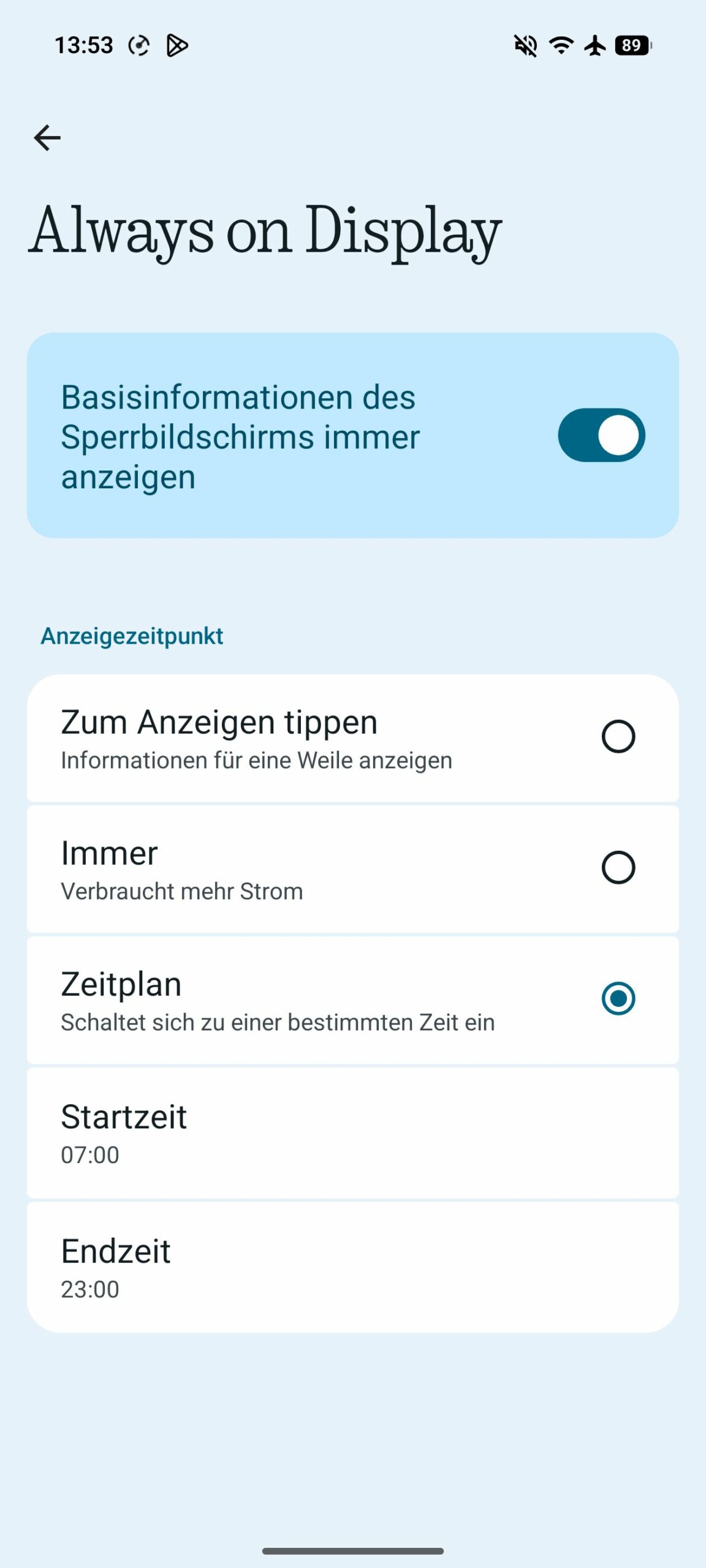Select the Zeitplan radio button
This screenshot has width=706, height=1568.
coord(618,998)
